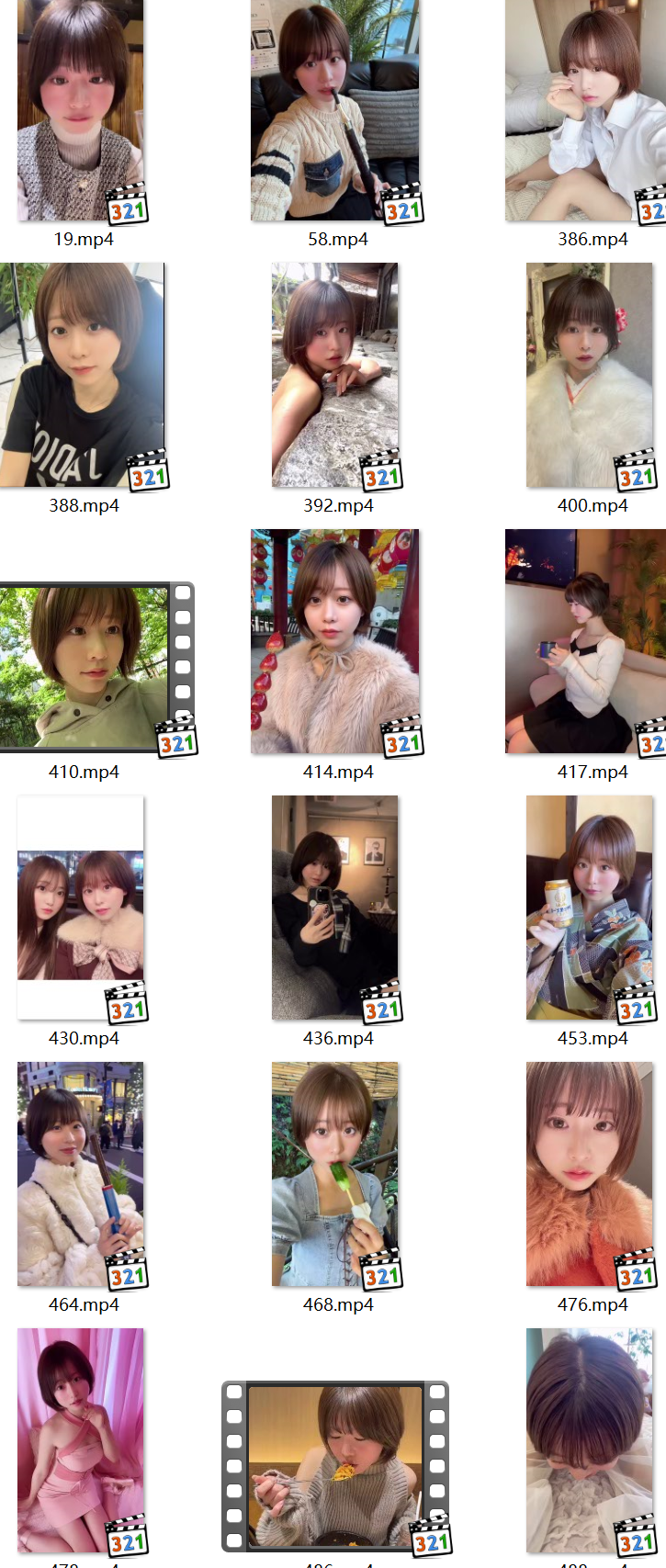Open video 453.mp4
Image resolution: width=666 pixels, height=1568 pixels.
[x=589, y=908]
